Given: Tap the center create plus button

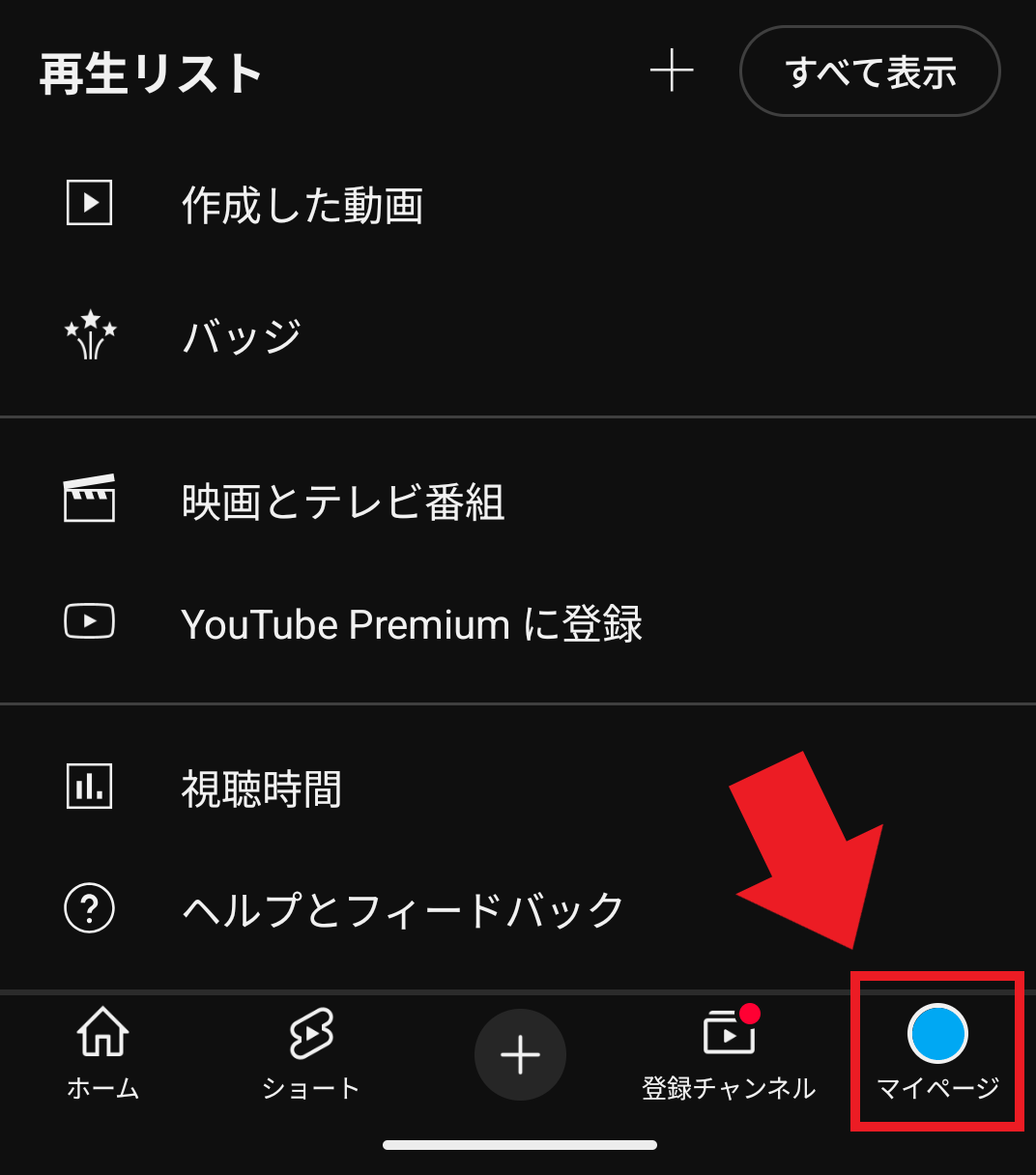Looking at the screenshot, I should (x=520, y=1054).
